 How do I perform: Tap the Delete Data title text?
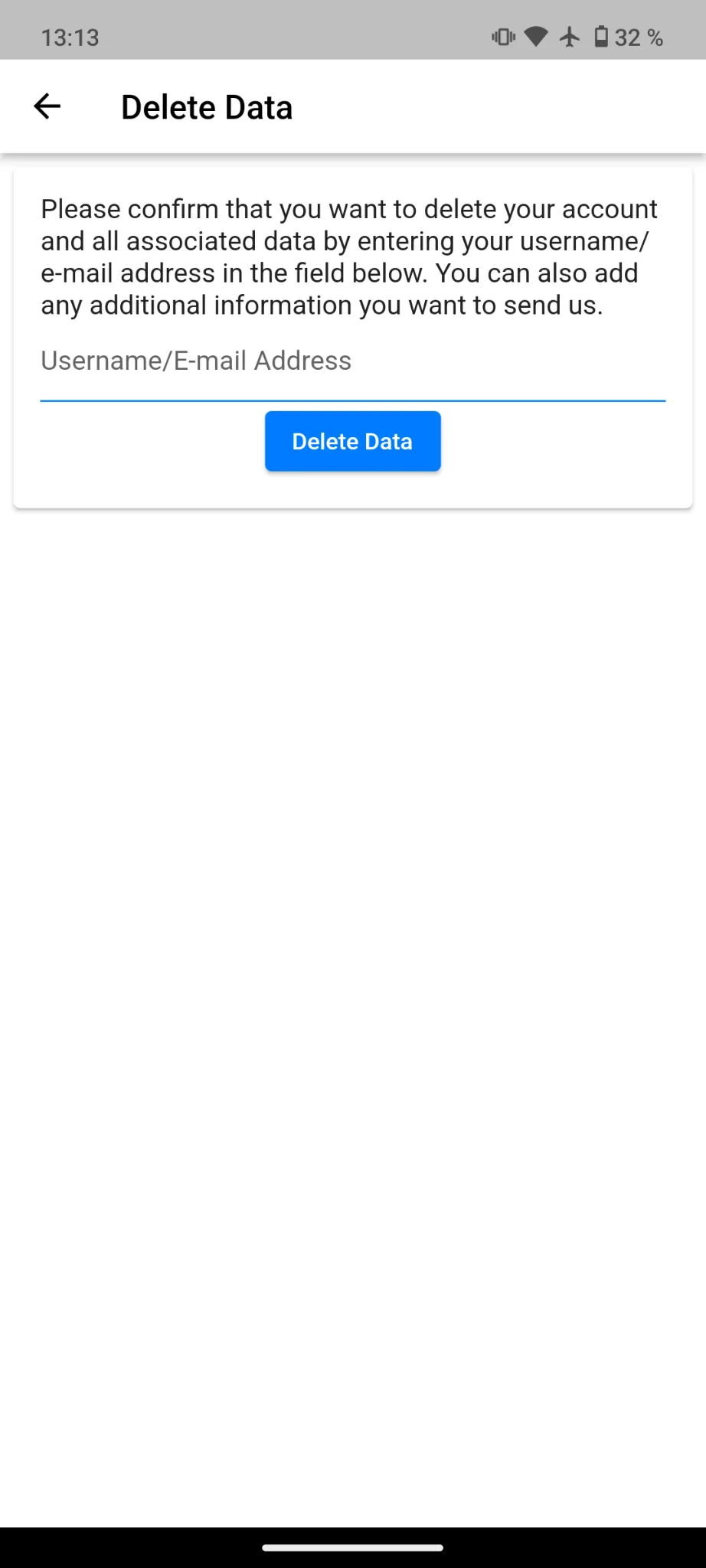[206, 106]
